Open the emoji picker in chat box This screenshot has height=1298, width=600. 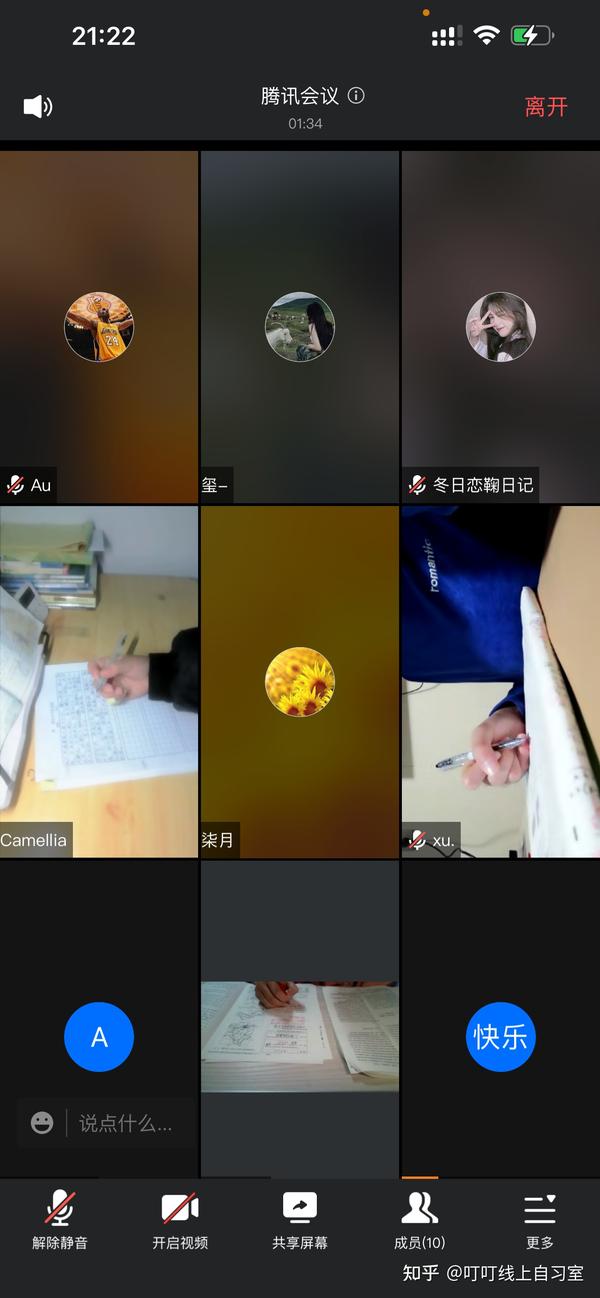[x=42, y=1123]
